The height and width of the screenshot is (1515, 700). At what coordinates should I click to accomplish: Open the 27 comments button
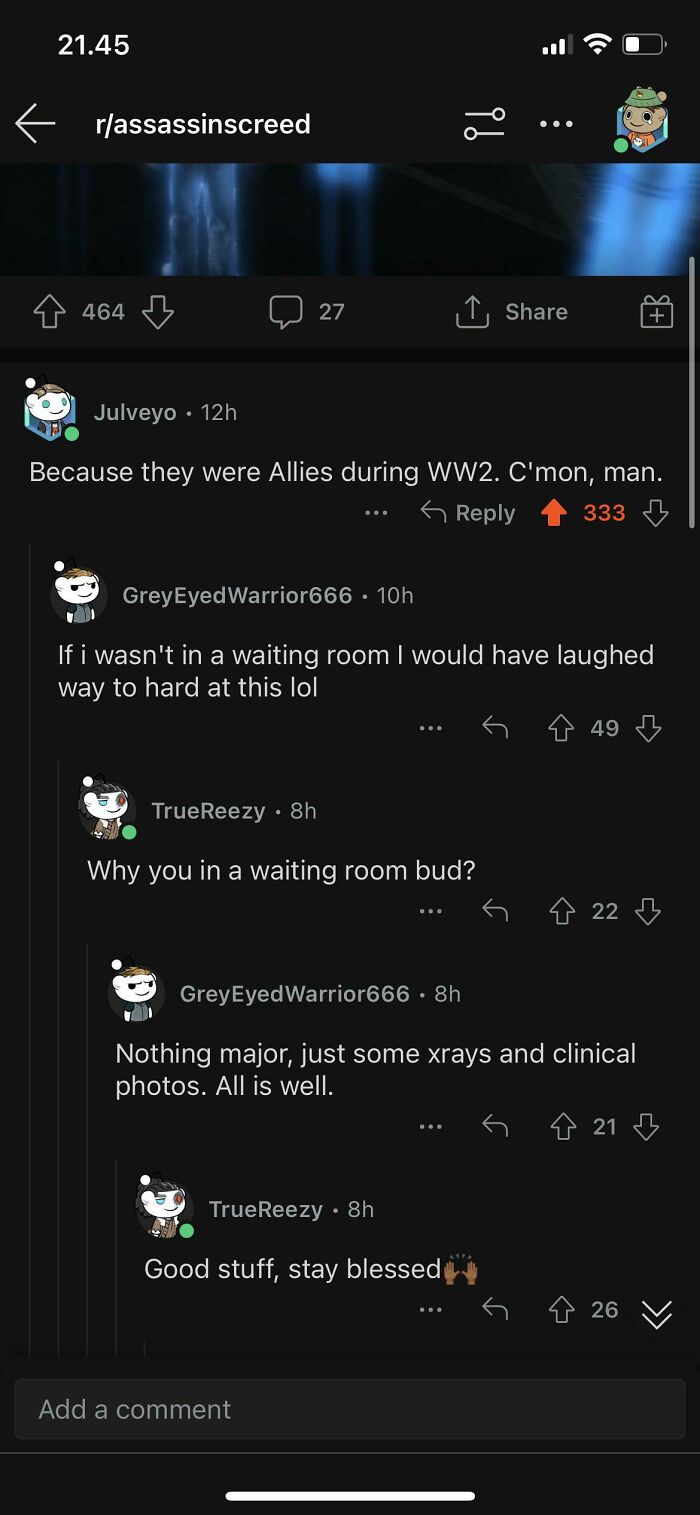tap(307, 312)
